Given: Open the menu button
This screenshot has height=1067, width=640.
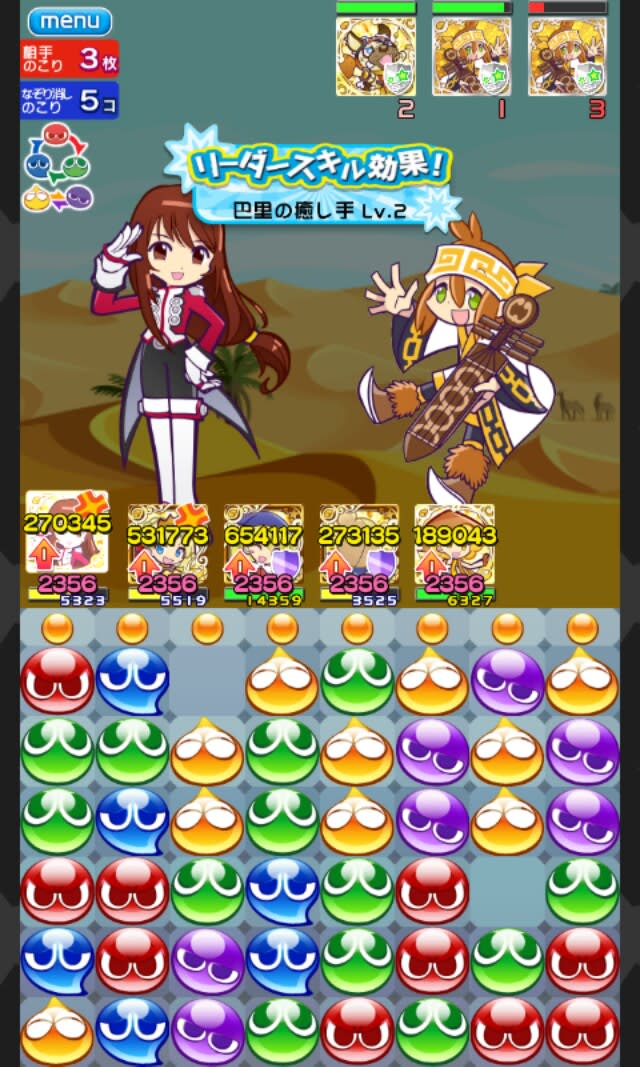Looking at the screenshot, I should point(69,20).
